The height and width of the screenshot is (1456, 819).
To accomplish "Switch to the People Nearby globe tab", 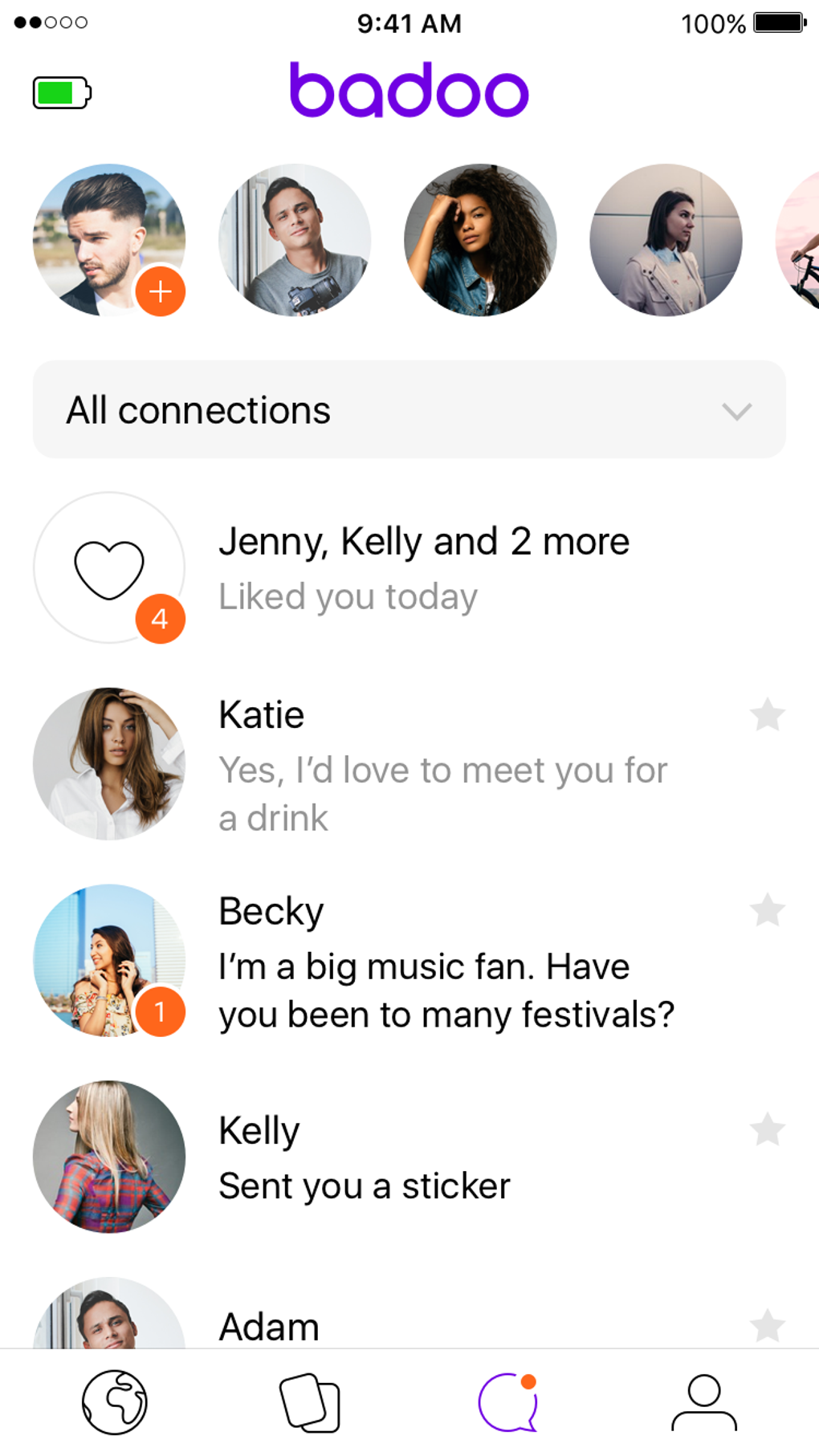I will 114,1402.
